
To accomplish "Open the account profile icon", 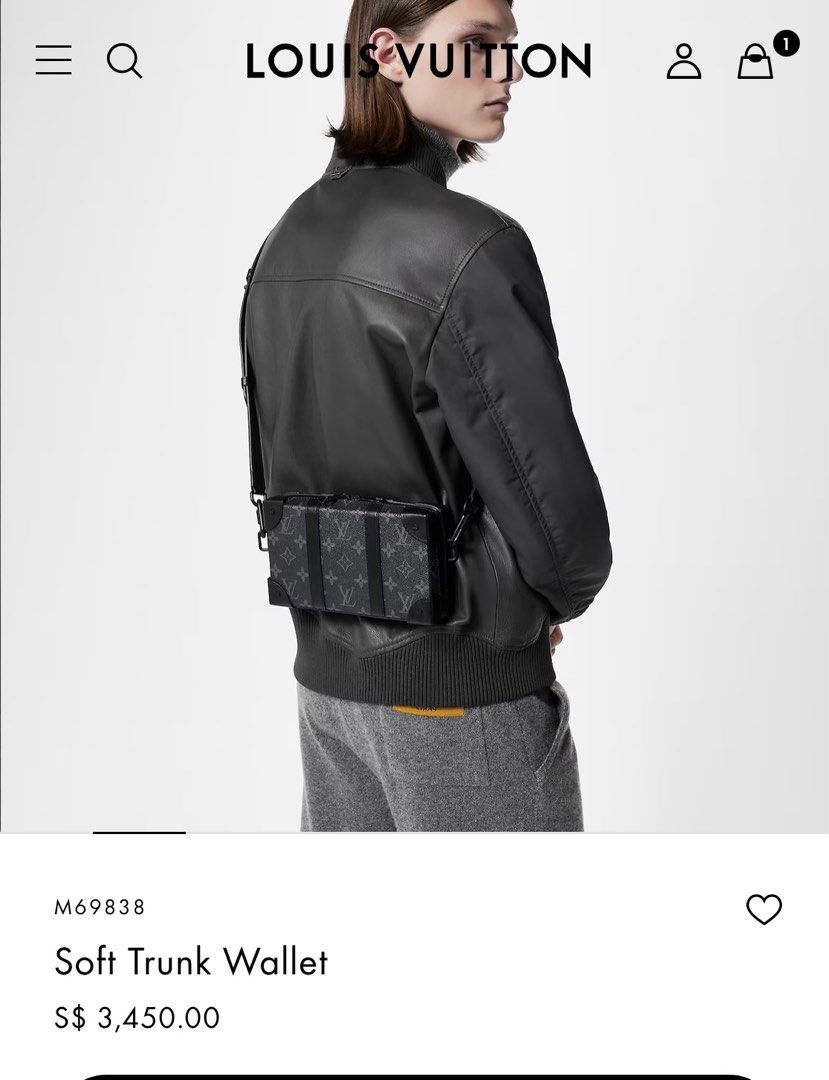I will (684, 61).
